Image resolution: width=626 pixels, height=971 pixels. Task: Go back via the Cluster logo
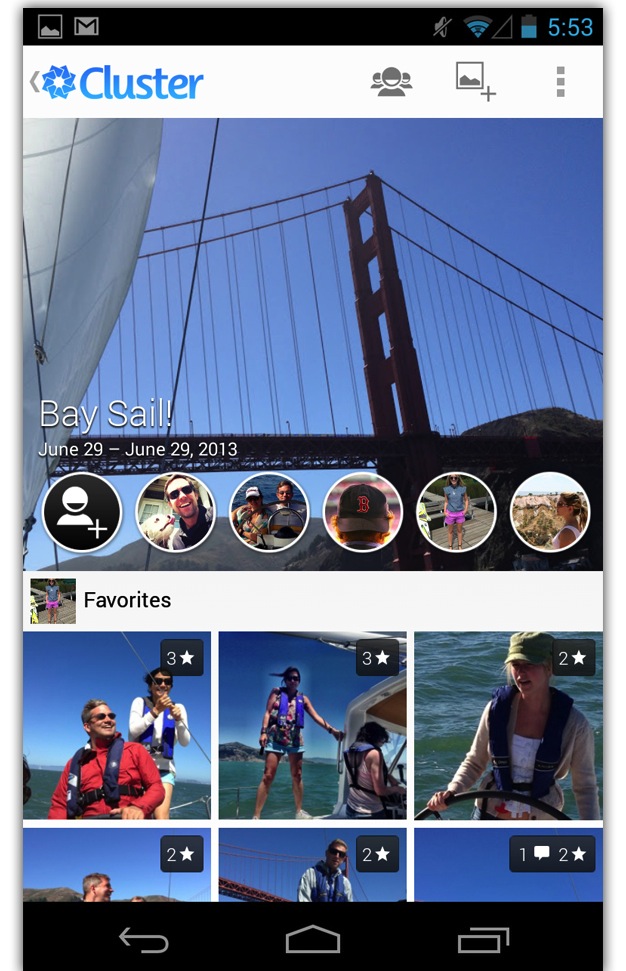click(118, 83)
